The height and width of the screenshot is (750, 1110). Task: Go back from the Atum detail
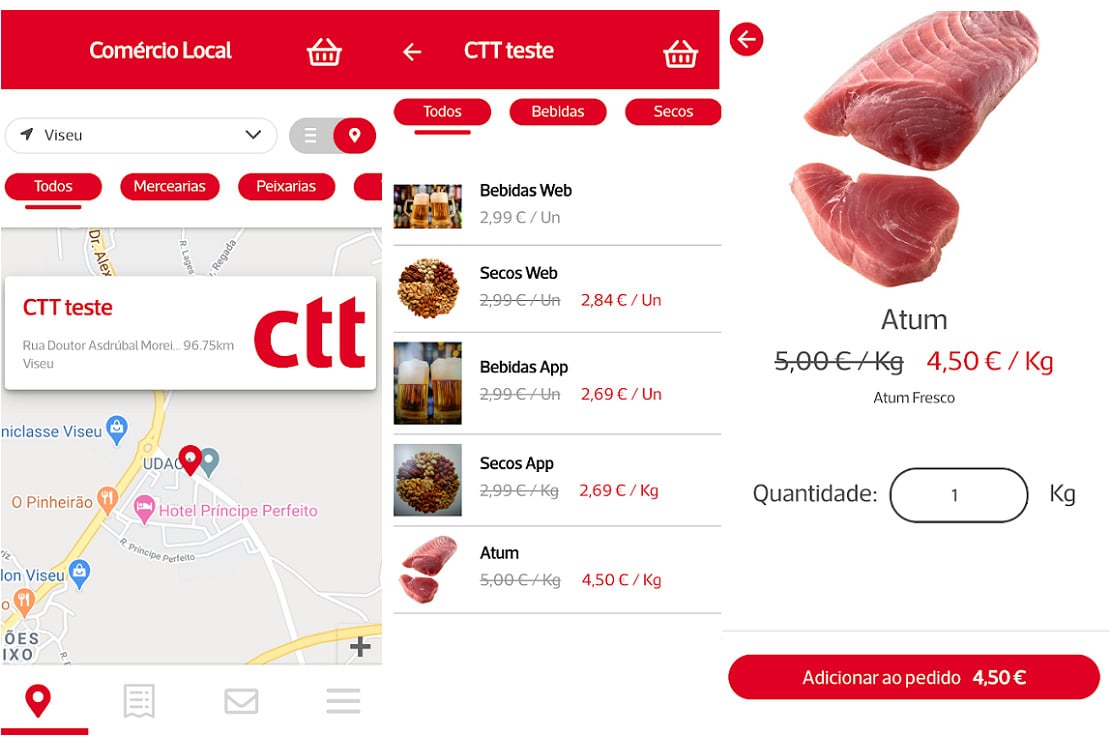pyautogui.click(x=746, y=40)
